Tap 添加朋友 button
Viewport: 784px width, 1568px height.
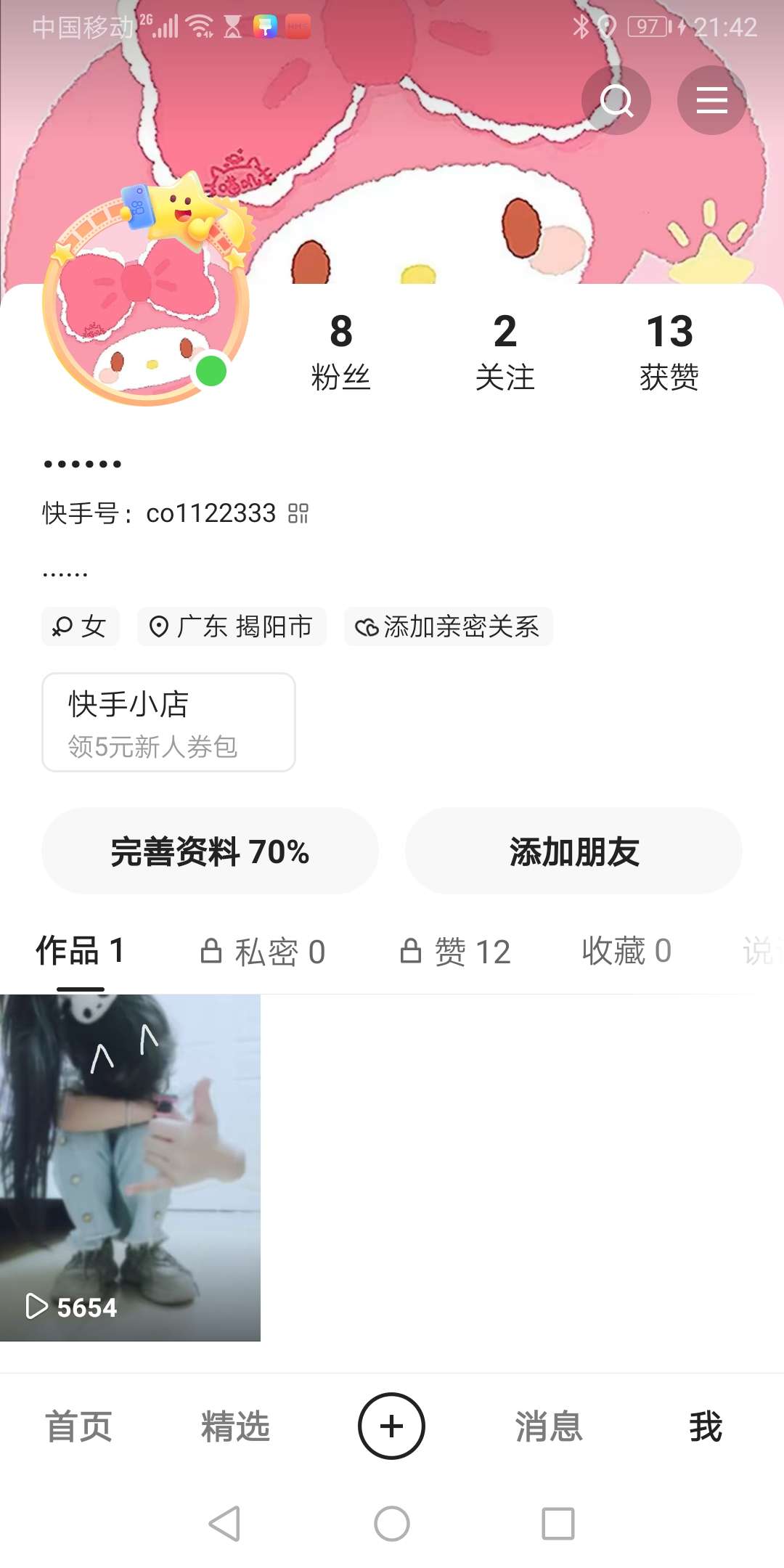(573, 852)
